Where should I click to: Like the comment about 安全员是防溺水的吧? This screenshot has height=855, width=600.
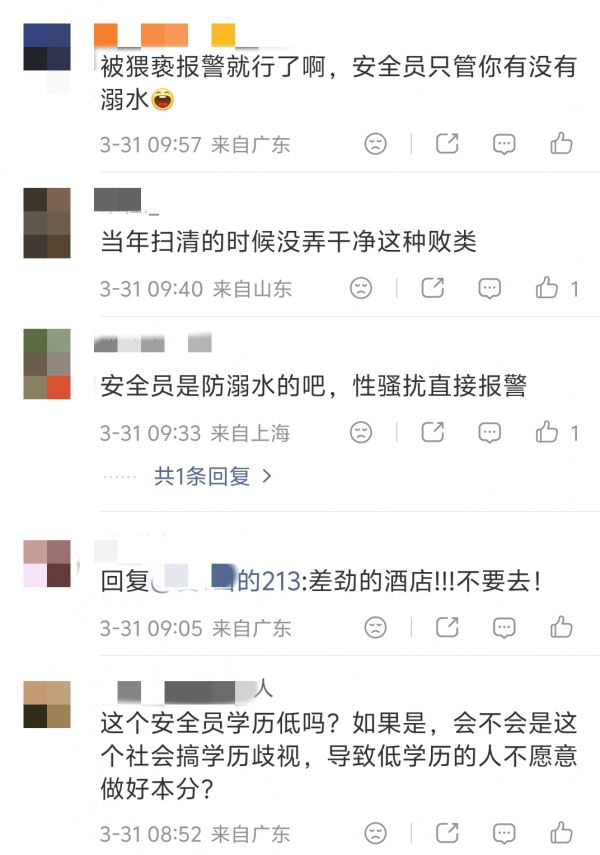point(547,433)
